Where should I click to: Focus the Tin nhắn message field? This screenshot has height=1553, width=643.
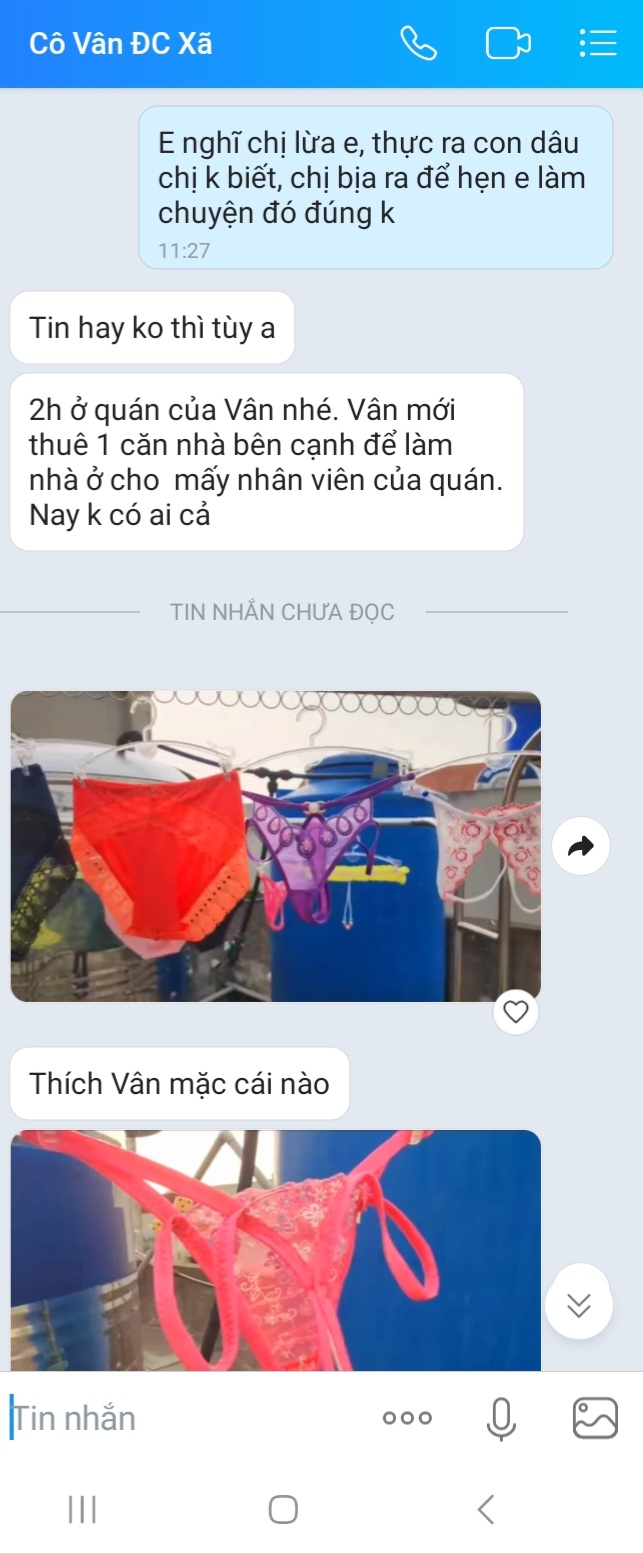click(180, 1418)
